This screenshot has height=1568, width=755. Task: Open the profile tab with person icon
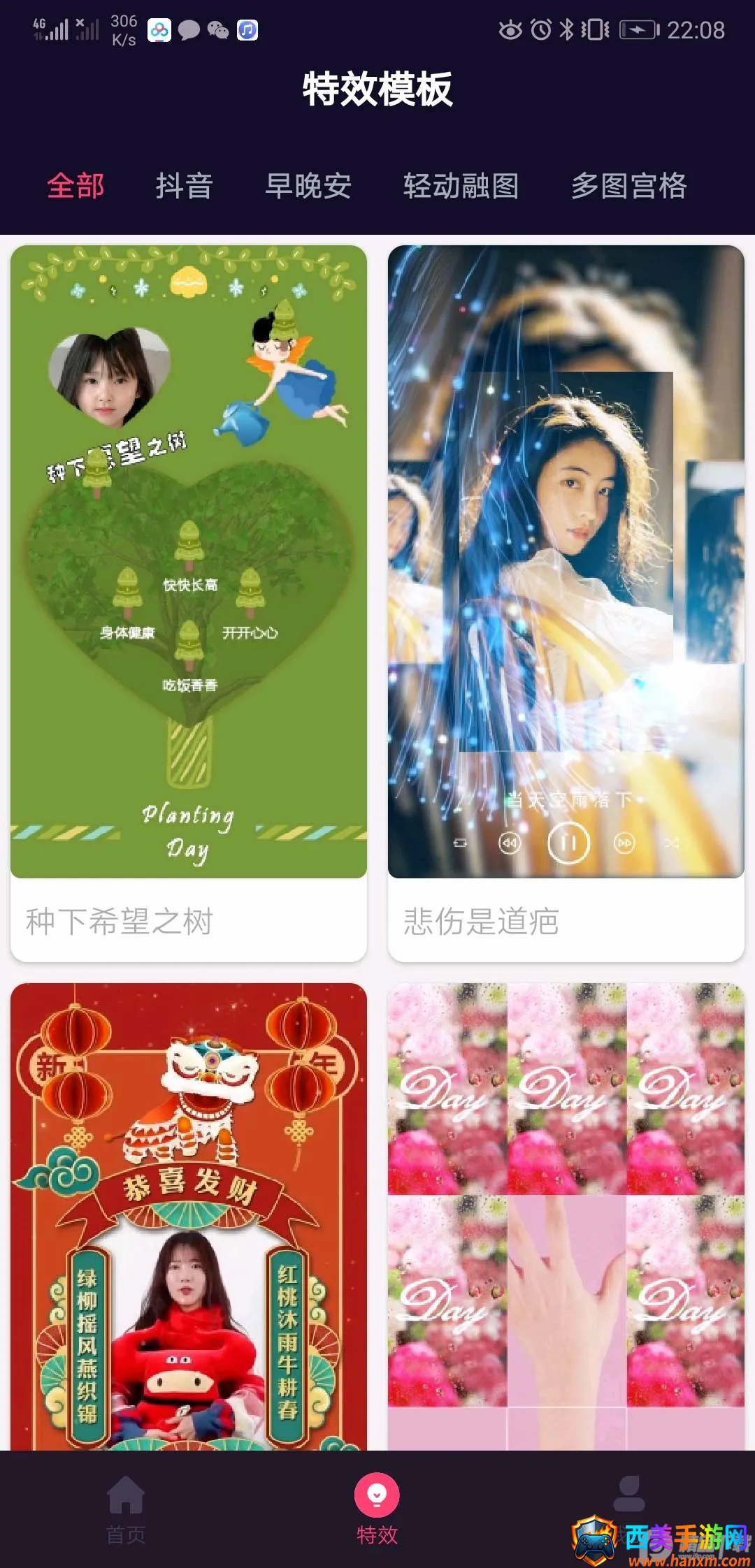(x=629, y=1509)
